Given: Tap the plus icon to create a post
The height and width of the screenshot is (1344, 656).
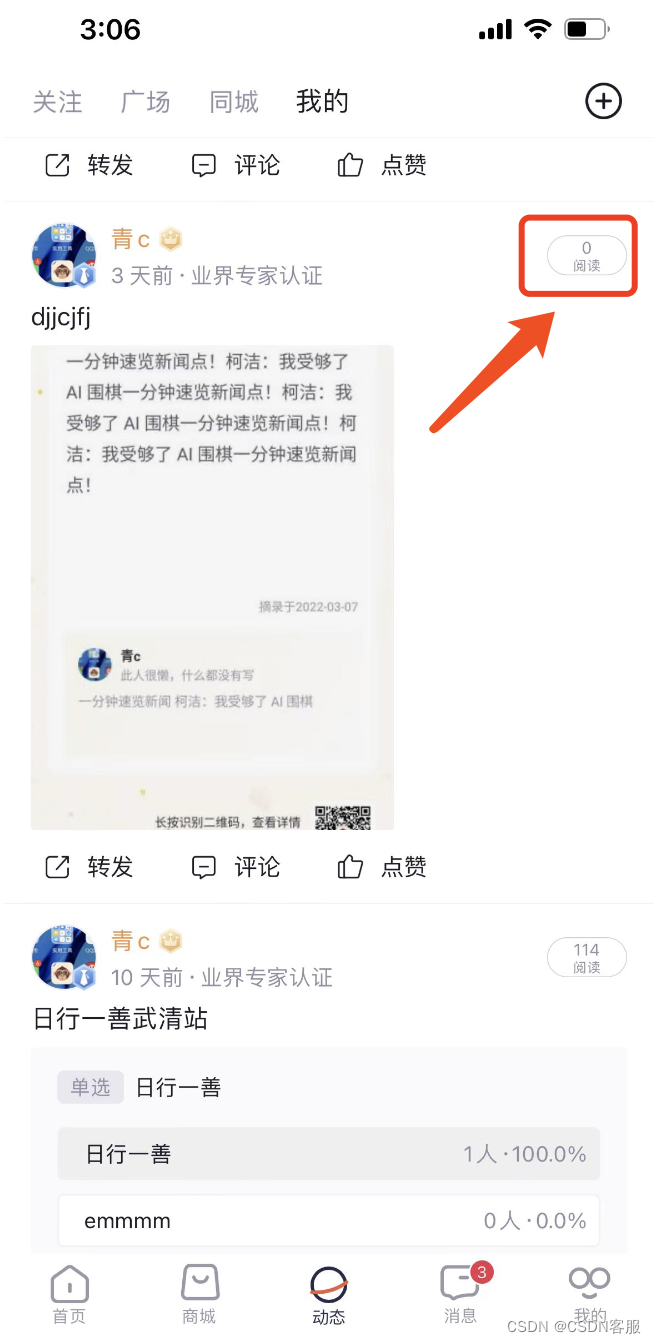Looking at the screenshot, I should point(603,101).
